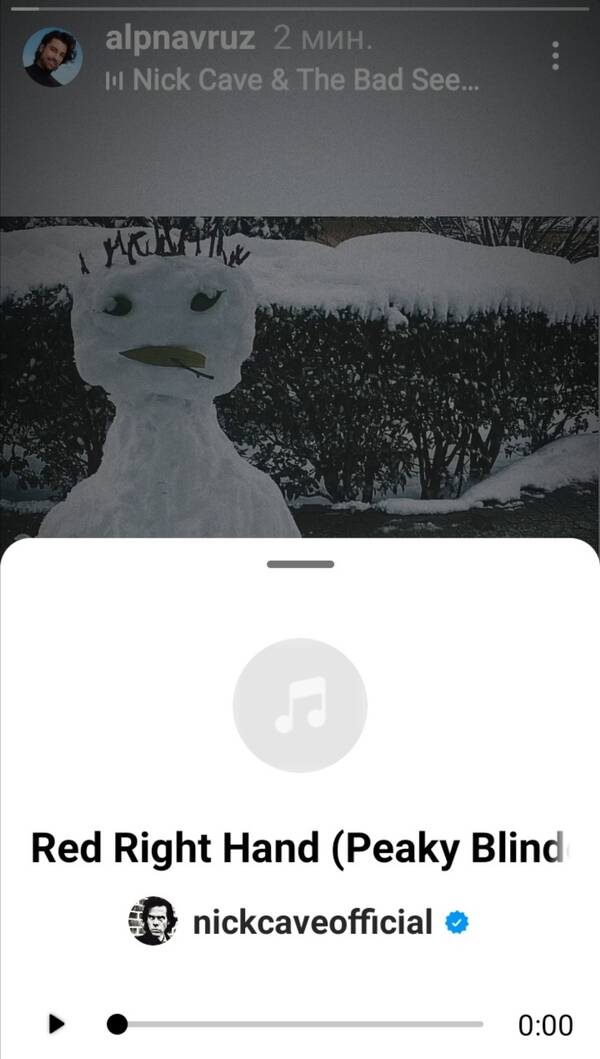This screenshot has height=1059, width=600.
Task: Open alpnavruz's profile picture
Action: [x=51, y=57]
